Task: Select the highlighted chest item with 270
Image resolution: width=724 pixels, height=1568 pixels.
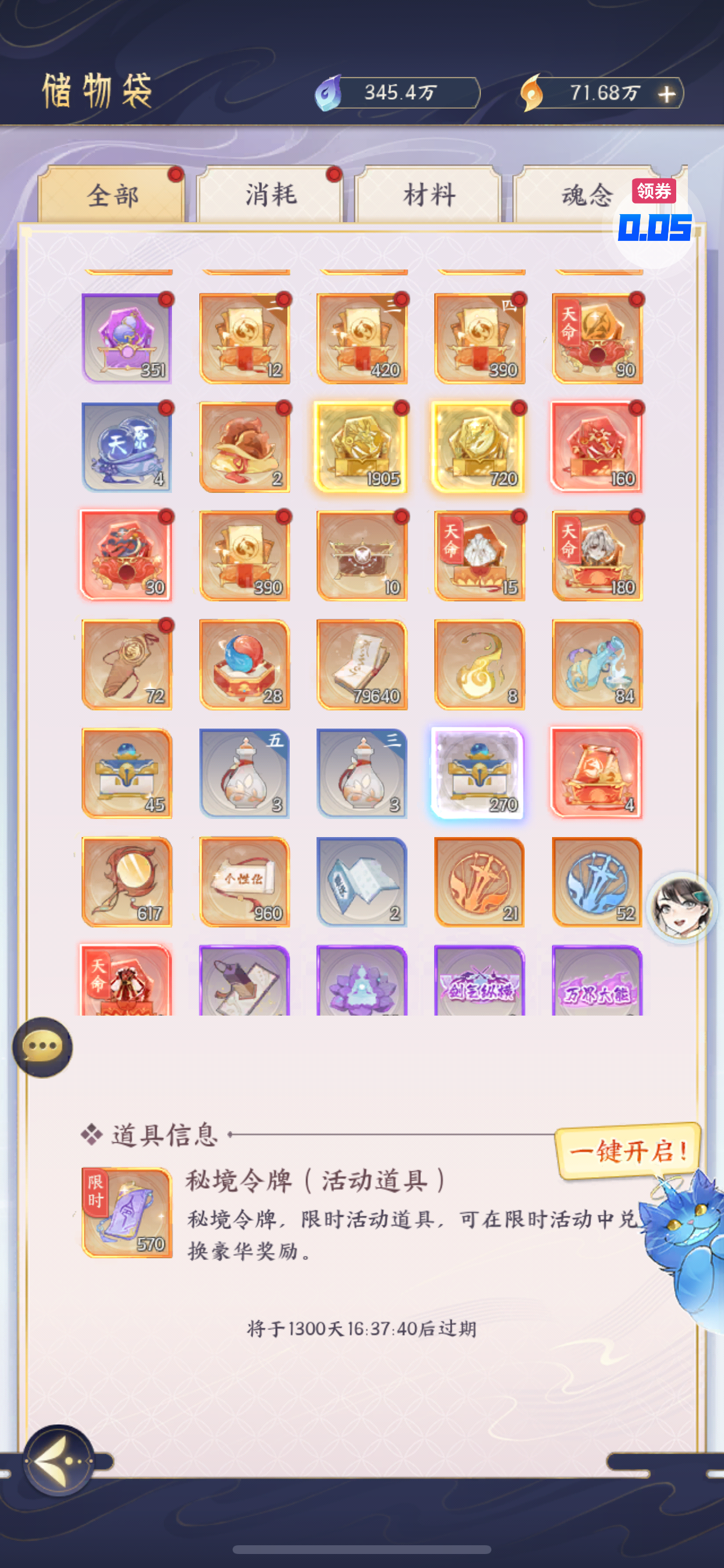Action: tap(478, 773)
